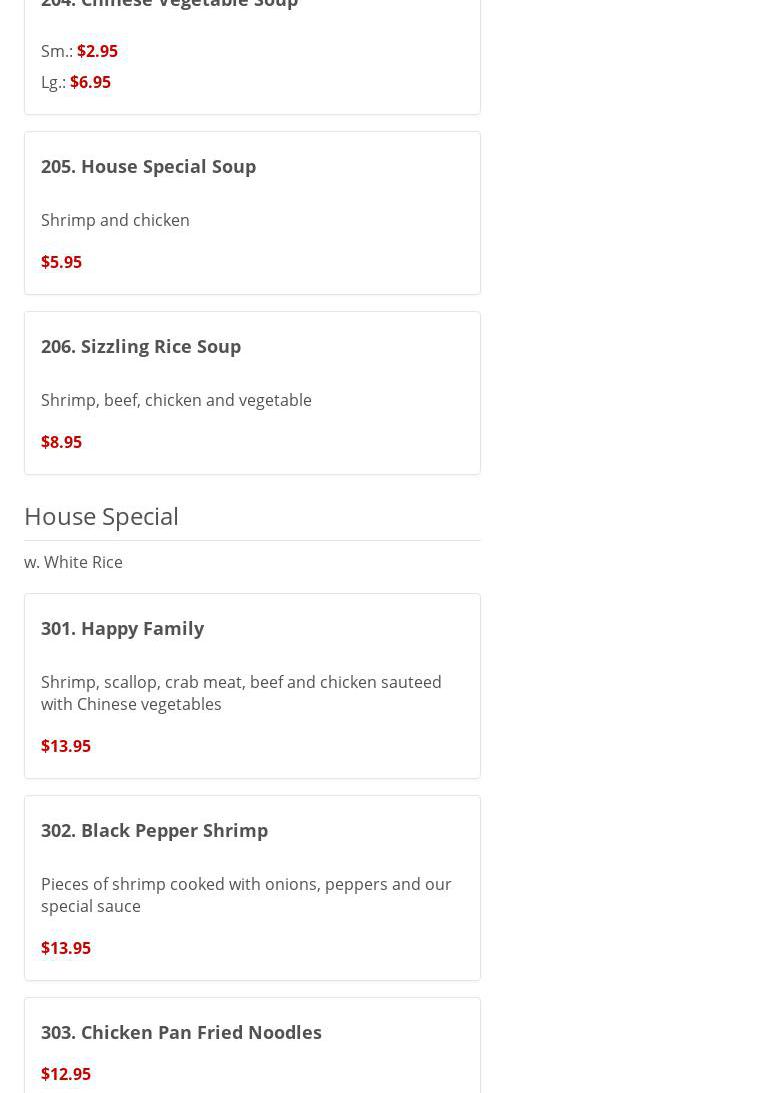Select 206. Sizzling Rice Soup card

(252, 392)
